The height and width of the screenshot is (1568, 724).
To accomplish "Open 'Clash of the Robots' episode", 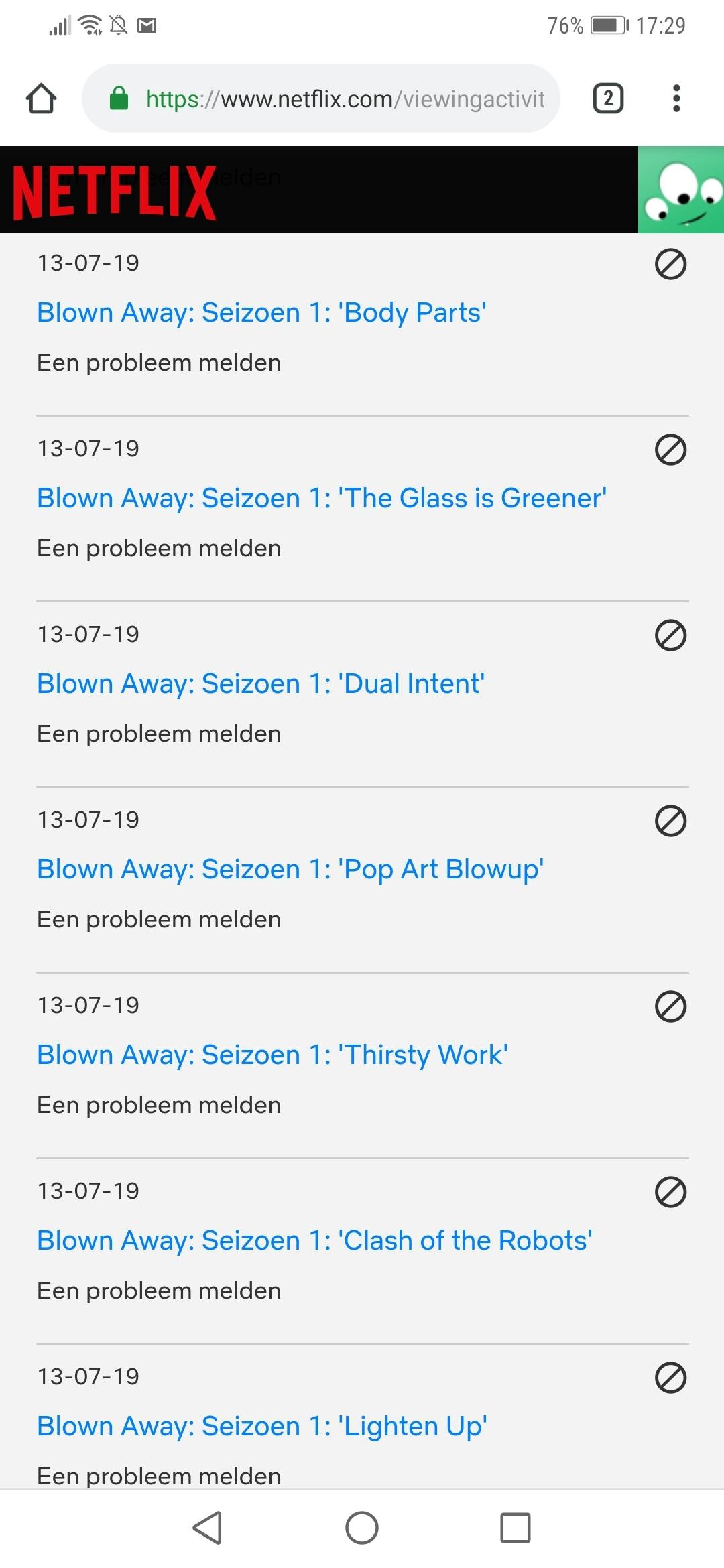I will coord(314,1240).
